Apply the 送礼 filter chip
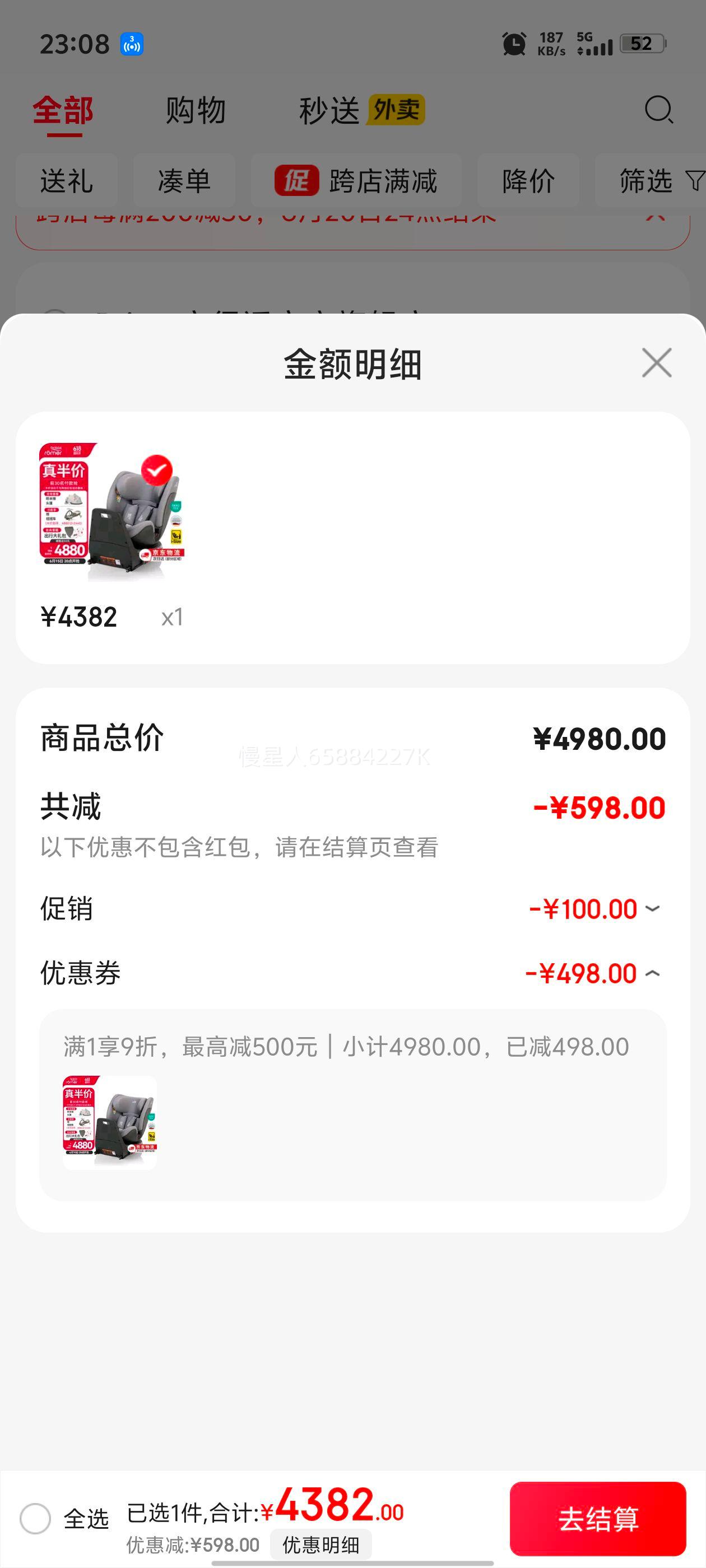Viewport: 706px width, 1568px height. [x=66, y=181]
